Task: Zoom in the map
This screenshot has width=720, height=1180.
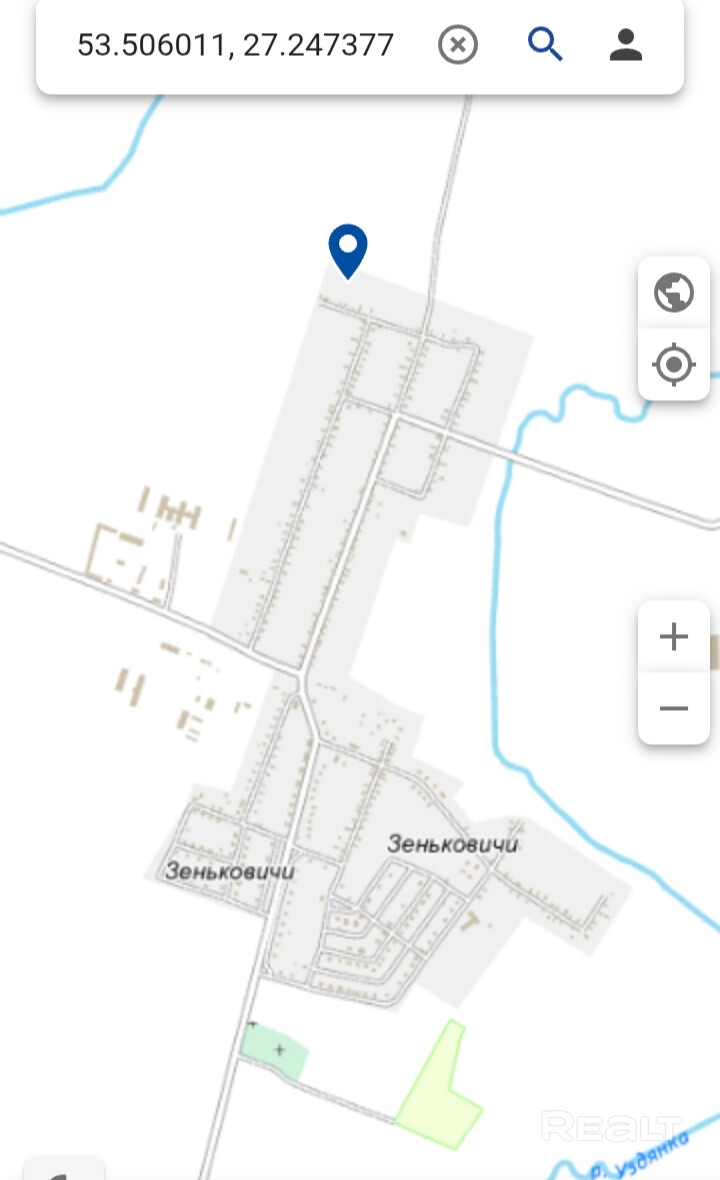Action: point(674,637)
